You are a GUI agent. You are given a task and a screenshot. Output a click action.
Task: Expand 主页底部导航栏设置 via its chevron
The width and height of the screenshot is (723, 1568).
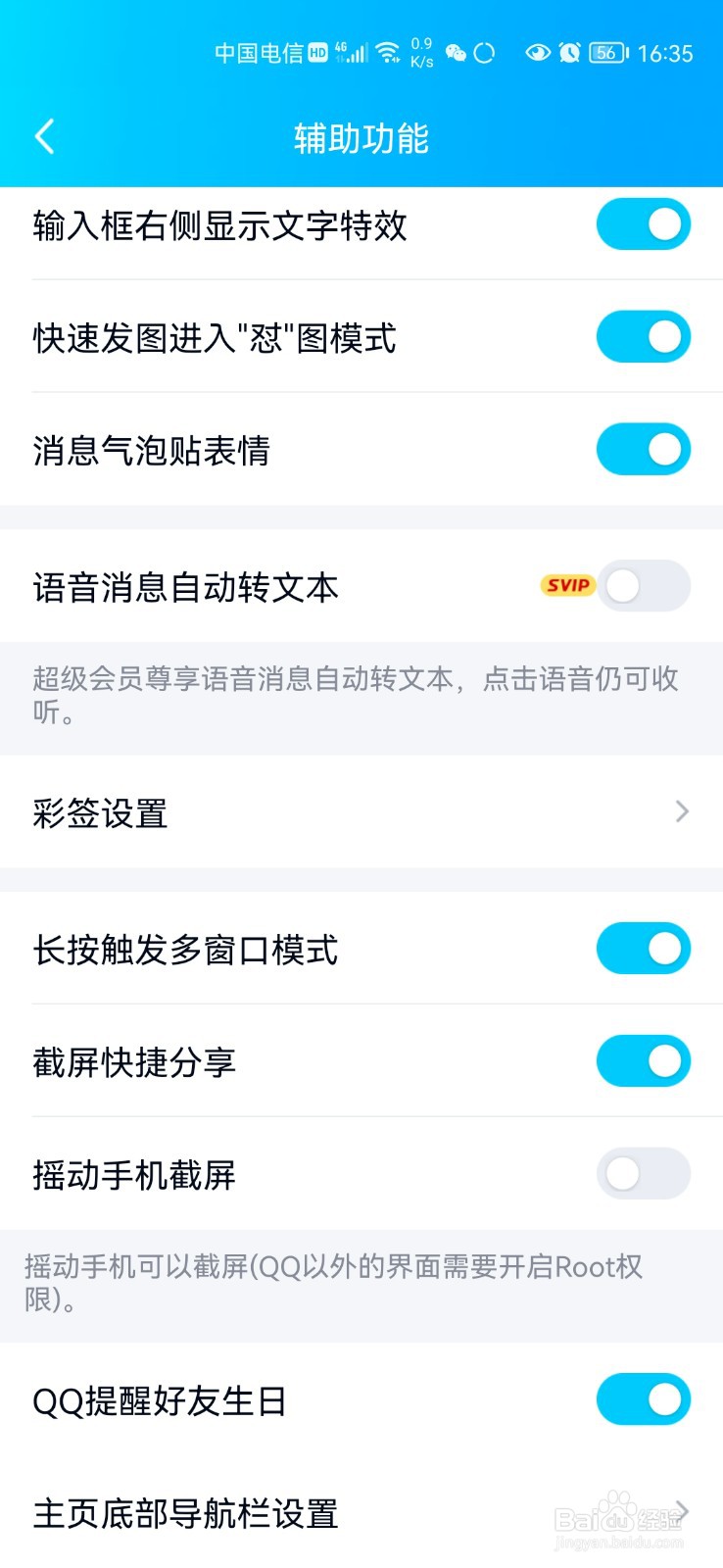pyautogui.click(x=683, y=1512)
